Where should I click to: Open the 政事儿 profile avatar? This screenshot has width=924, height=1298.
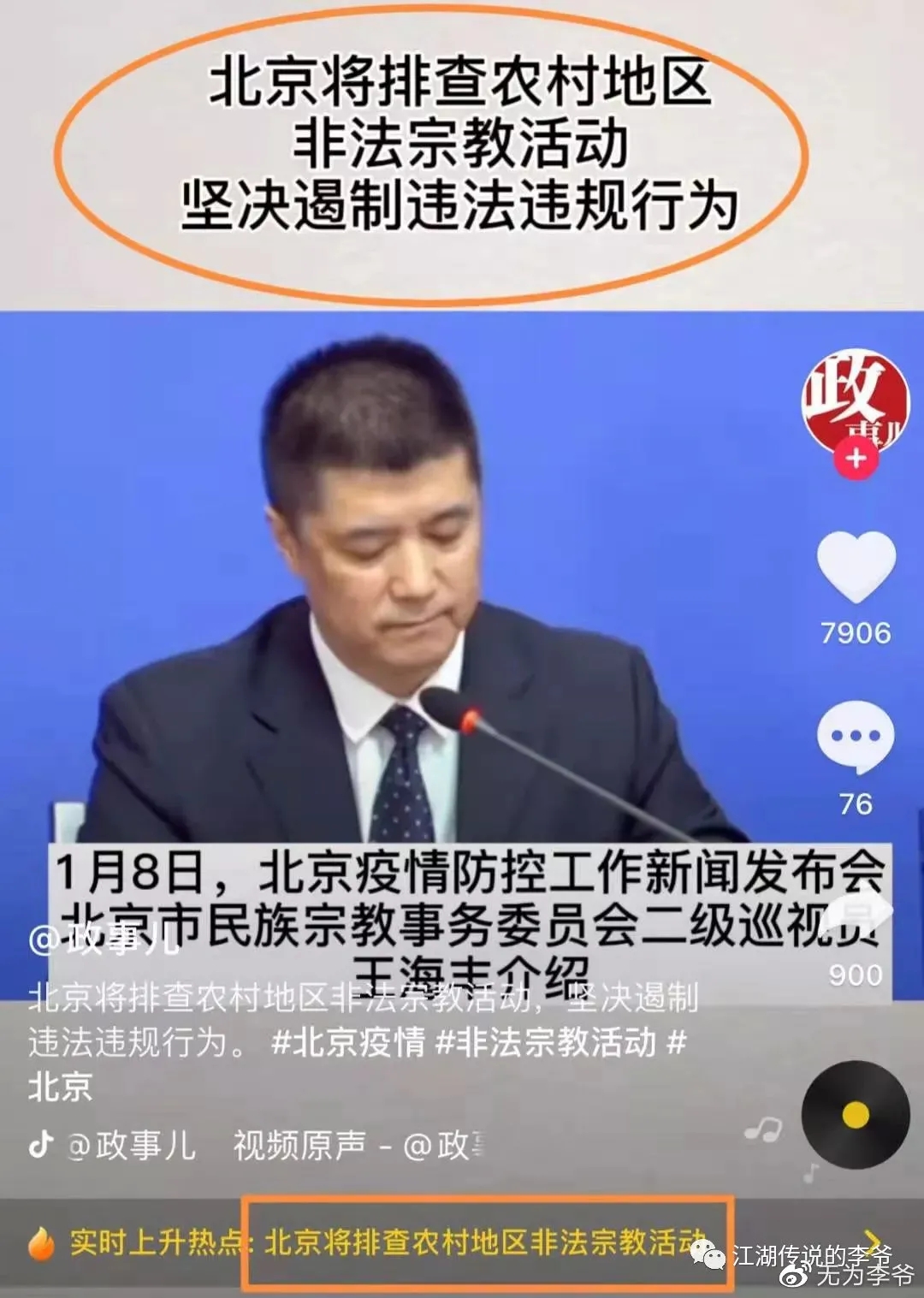point(855,399)
